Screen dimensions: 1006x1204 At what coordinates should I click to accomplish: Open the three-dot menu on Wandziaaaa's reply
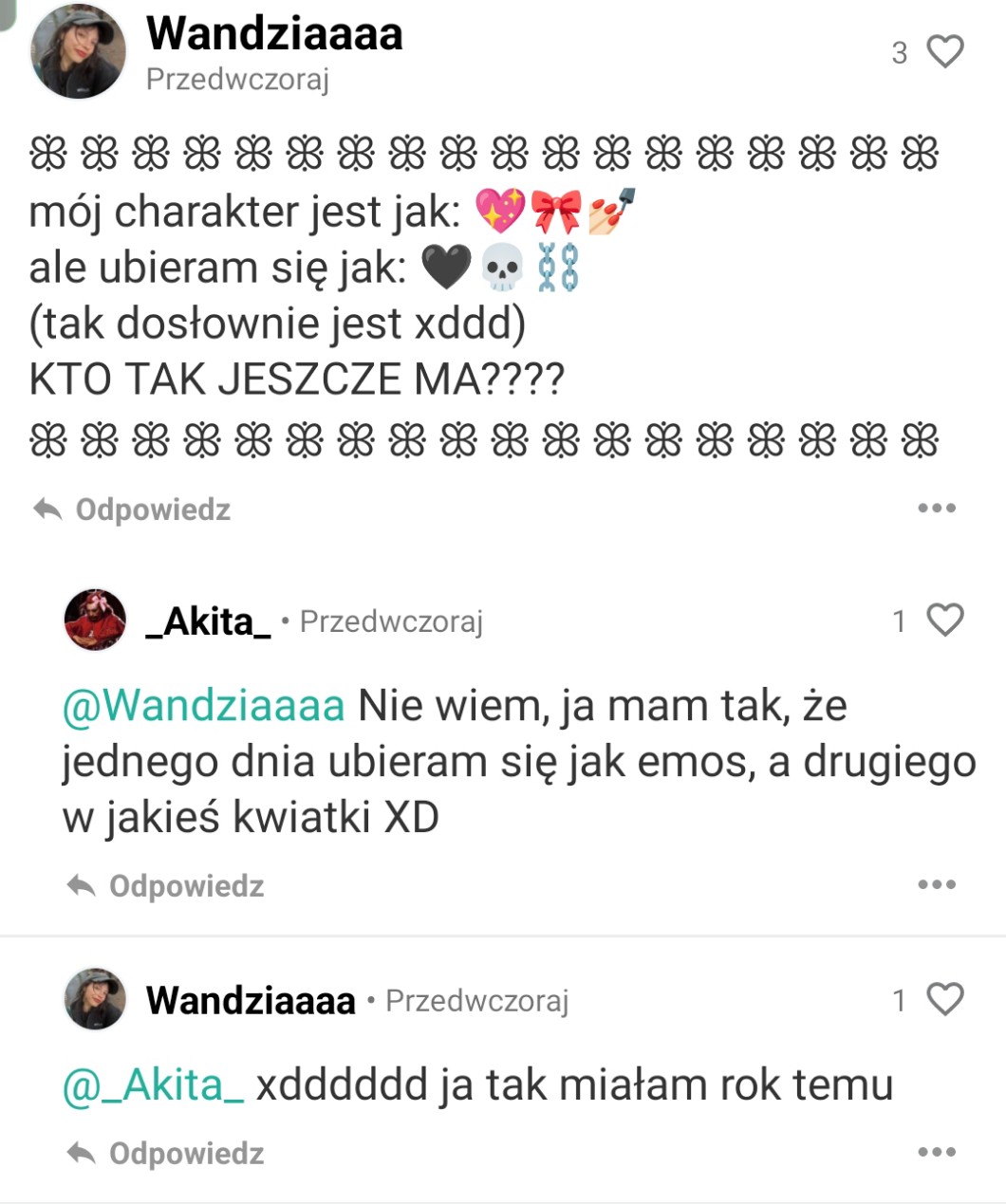click(936, 1153)
